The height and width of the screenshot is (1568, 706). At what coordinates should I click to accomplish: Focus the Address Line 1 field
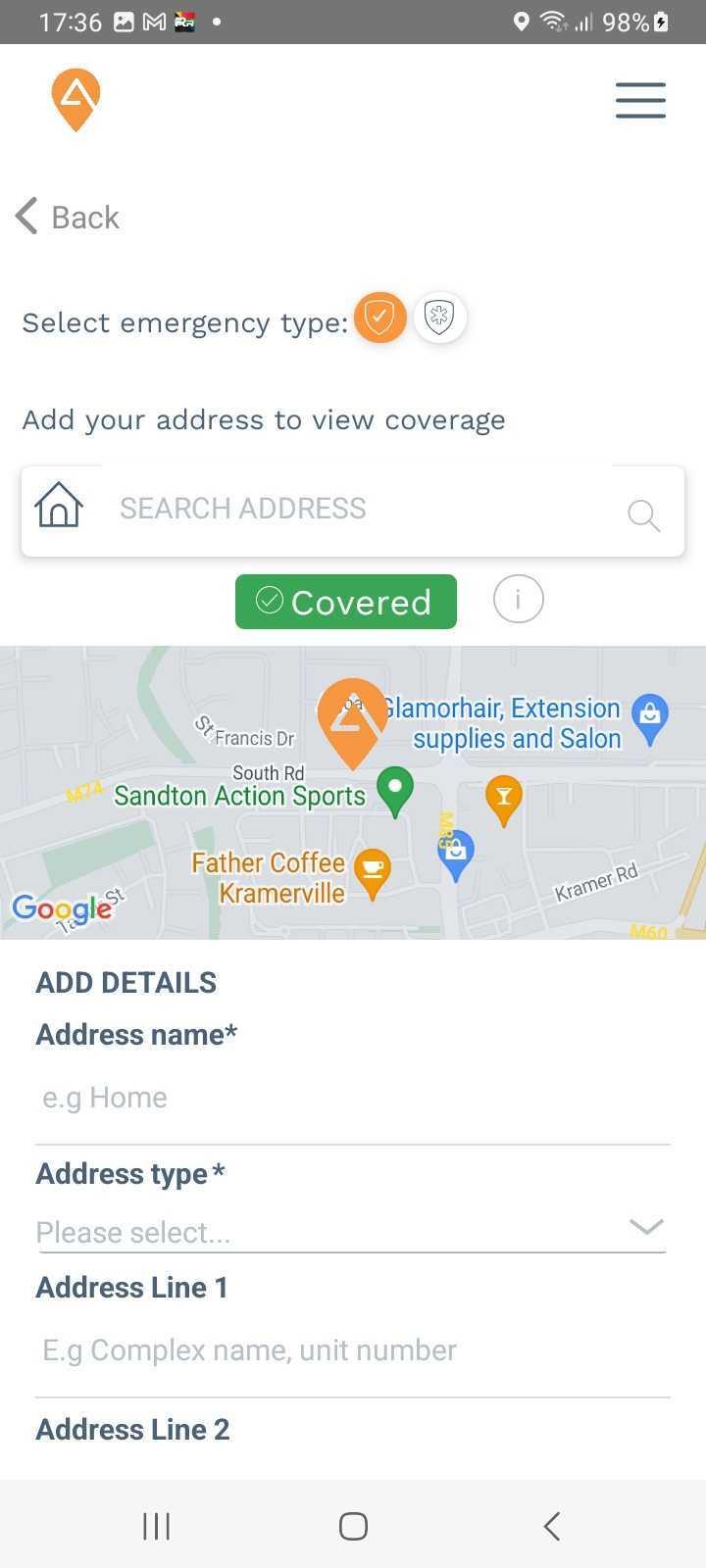point(353,1350)
